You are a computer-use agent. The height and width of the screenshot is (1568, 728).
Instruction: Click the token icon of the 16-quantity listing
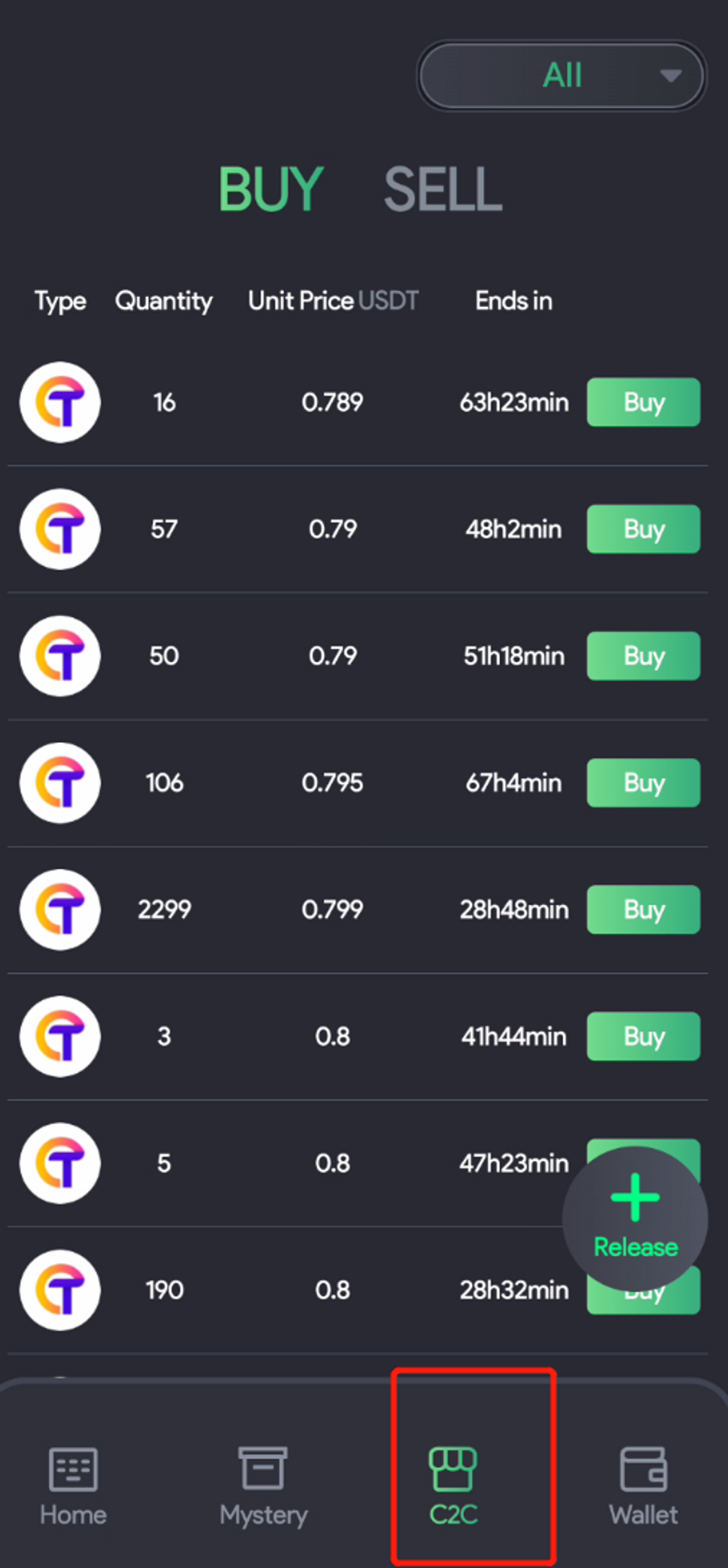coord(60,402)
